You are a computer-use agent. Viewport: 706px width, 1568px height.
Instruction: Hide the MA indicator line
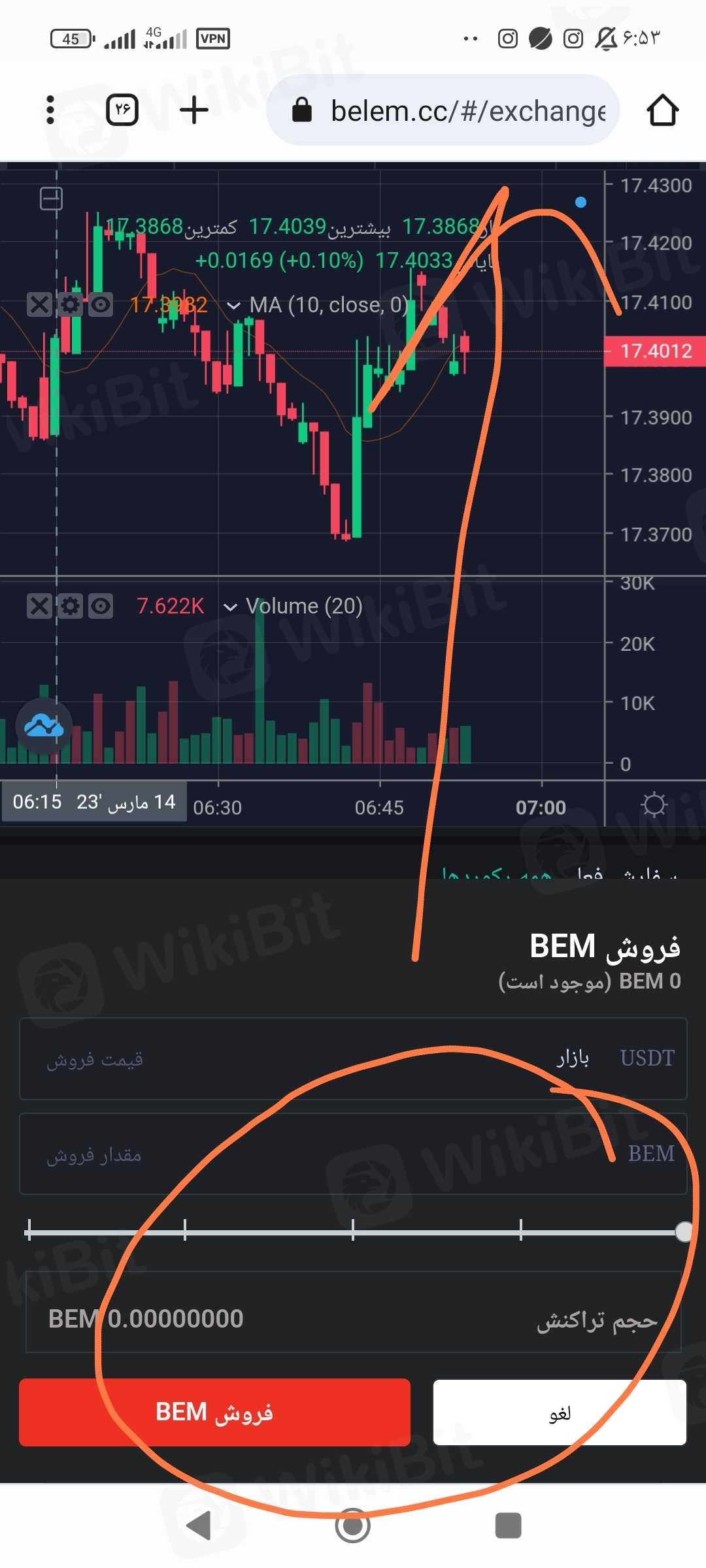point(101,304)
